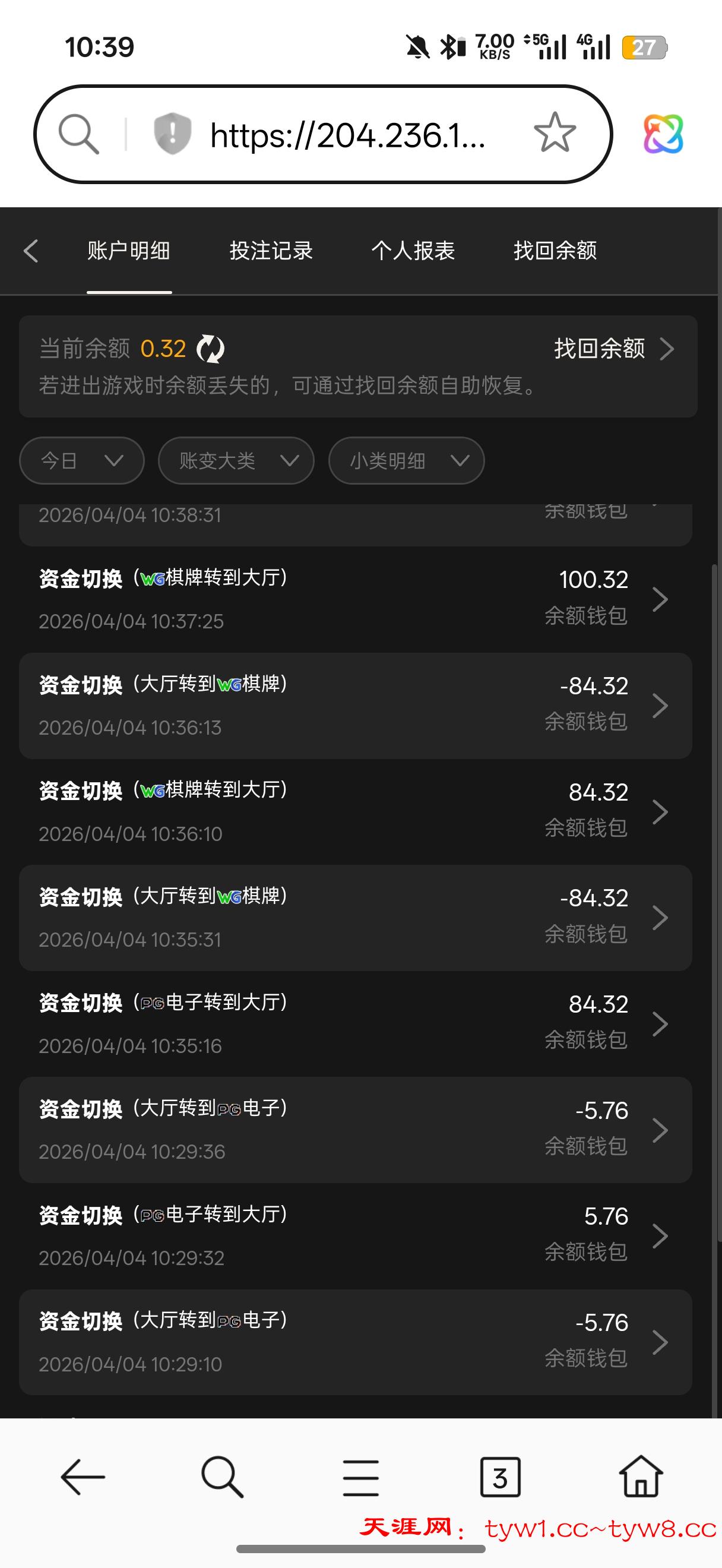722x1568 pixels.
Task: Open the -5.76 record at 10:29:10
Action: click(x=355, y=1342)
